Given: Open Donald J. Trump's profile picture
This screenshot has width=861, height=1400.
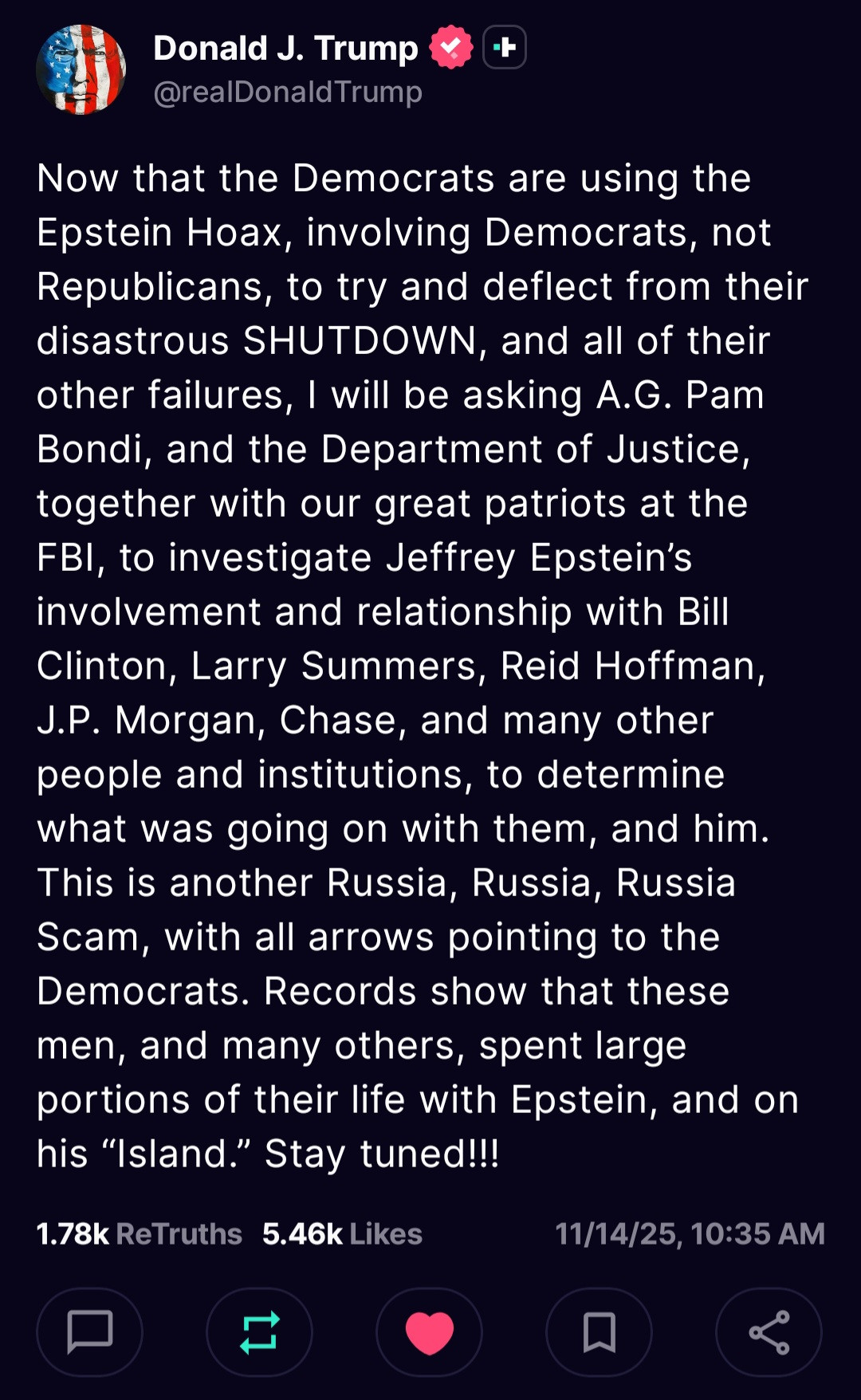Looking at the screenshot, I should (x=81, y=69).
